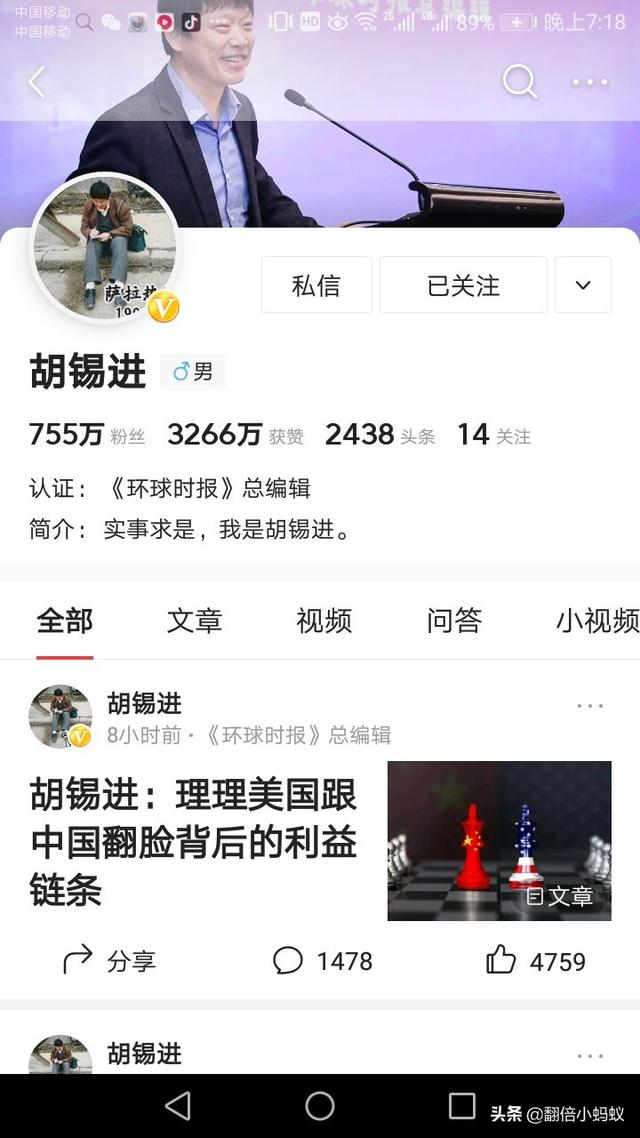Expand the dropdown next to 已关注
Viewport: 640px width, 1138px height.
coord(583,285)
